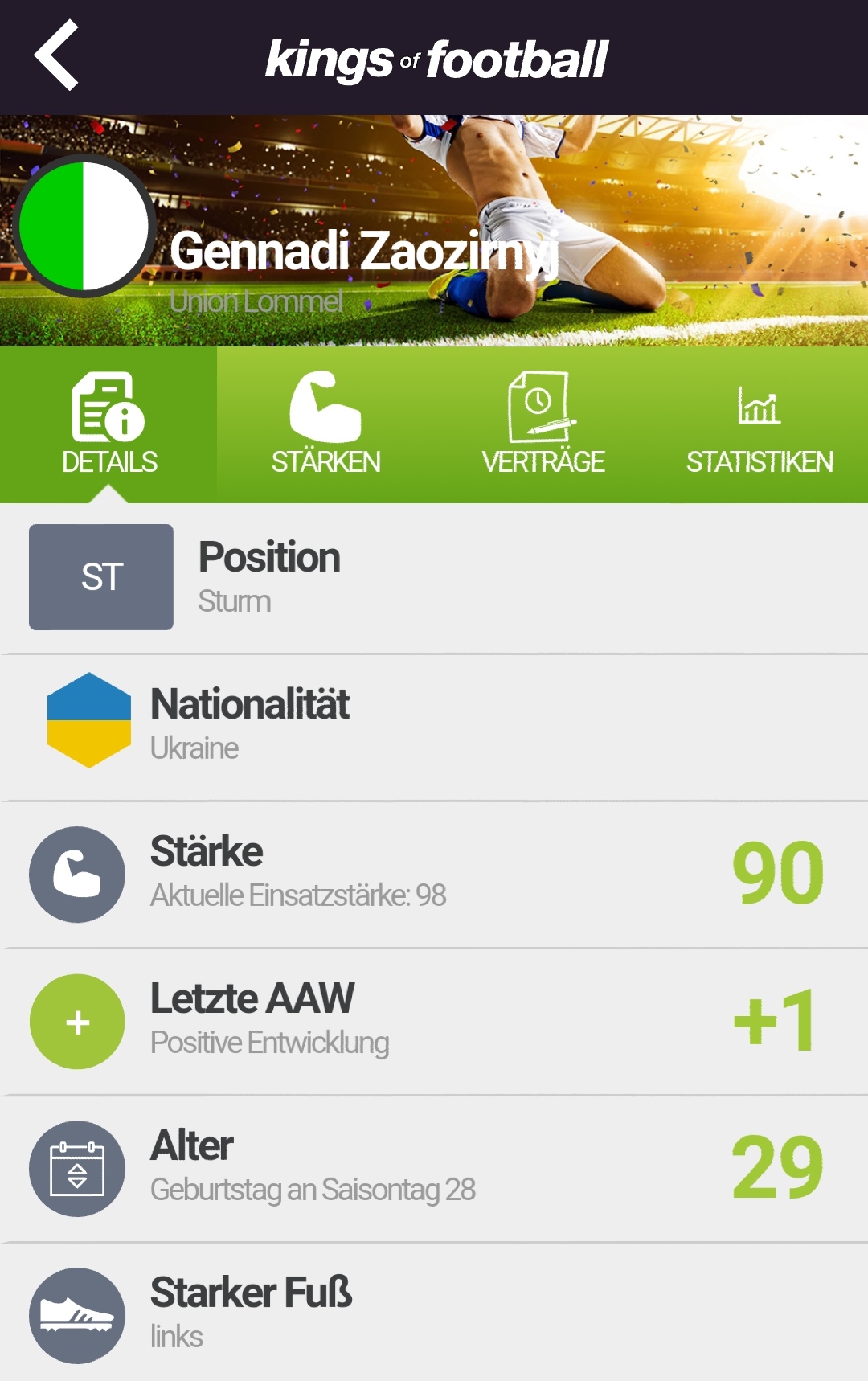Open the Union Lommel club link
The height and width of the screenshot is (1381, 868).
tap(256, 301)
